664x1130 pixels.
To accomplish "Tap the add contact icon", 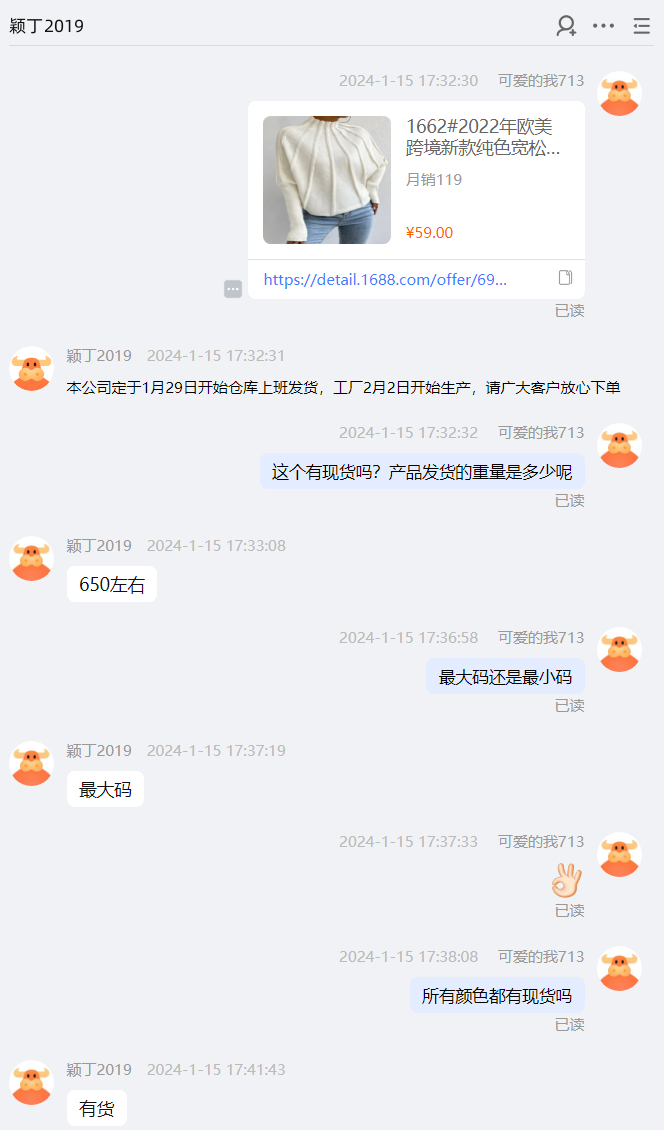I will point(567,26).
